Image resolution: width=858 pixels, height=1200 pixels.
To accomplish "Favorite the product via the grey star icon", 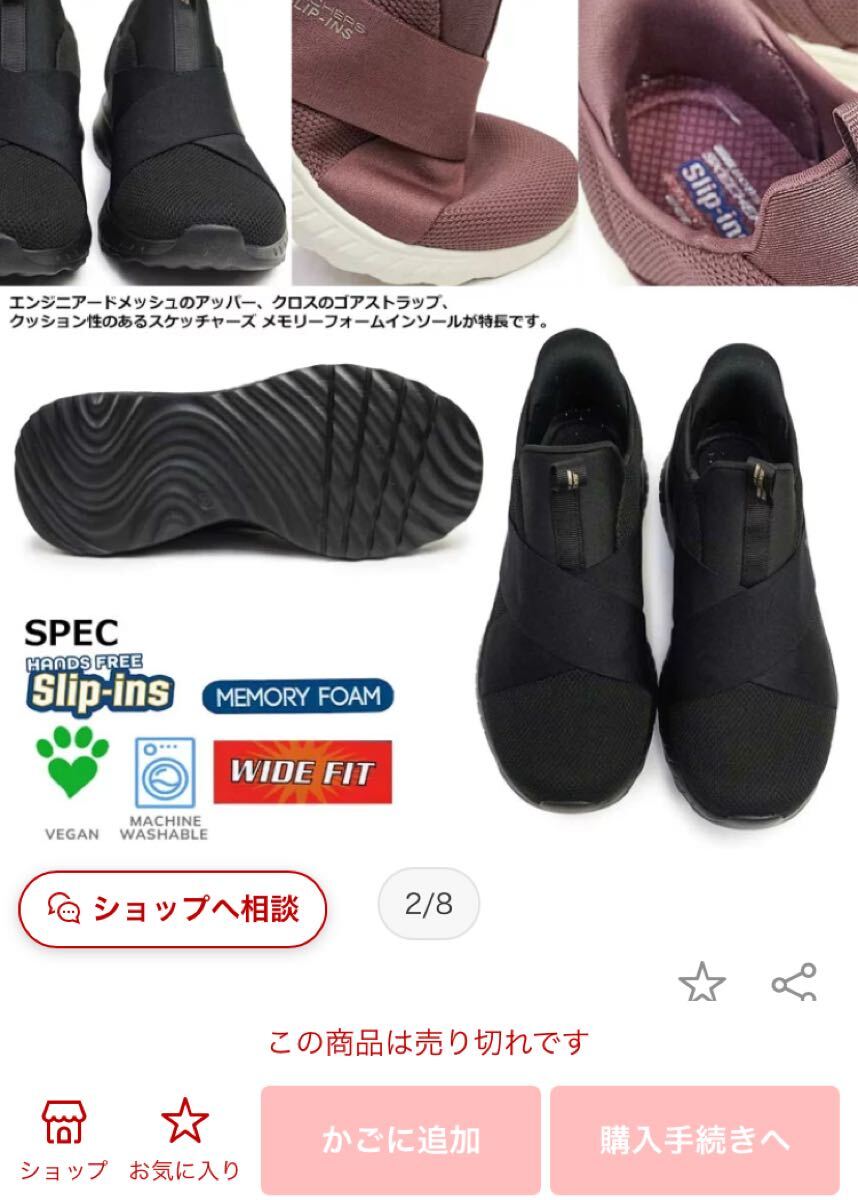I will pyautogui.click(x=702, y=984).
